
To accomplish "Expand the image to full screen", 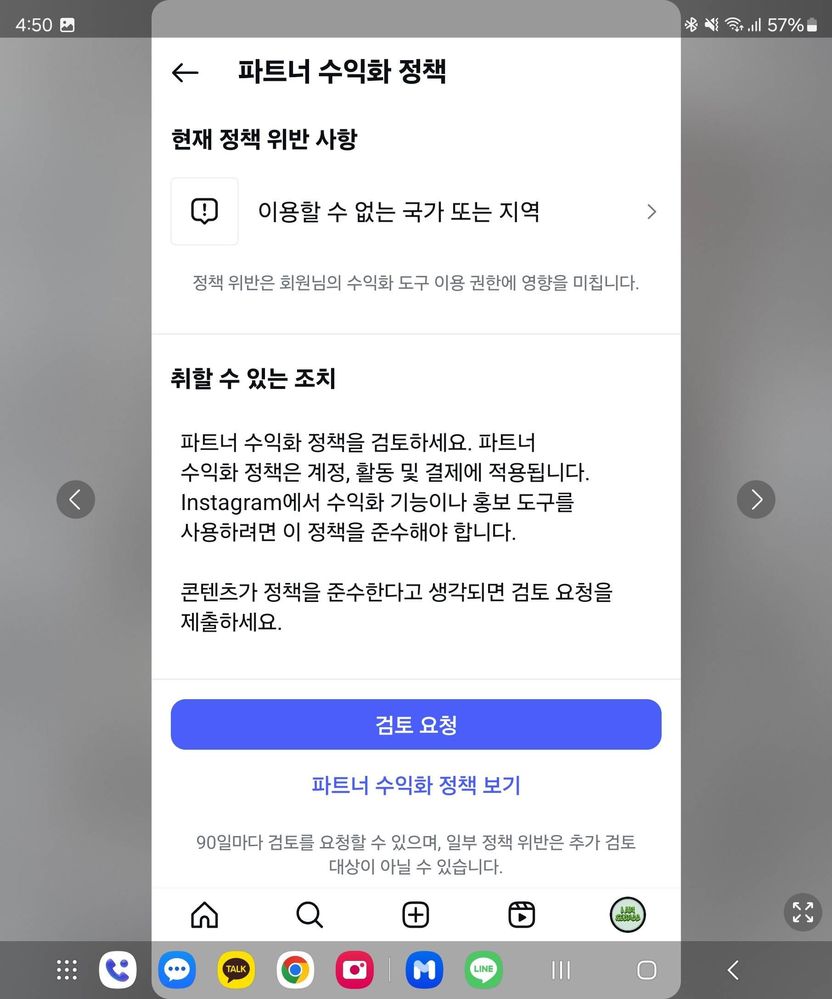I will click(802, 912).
